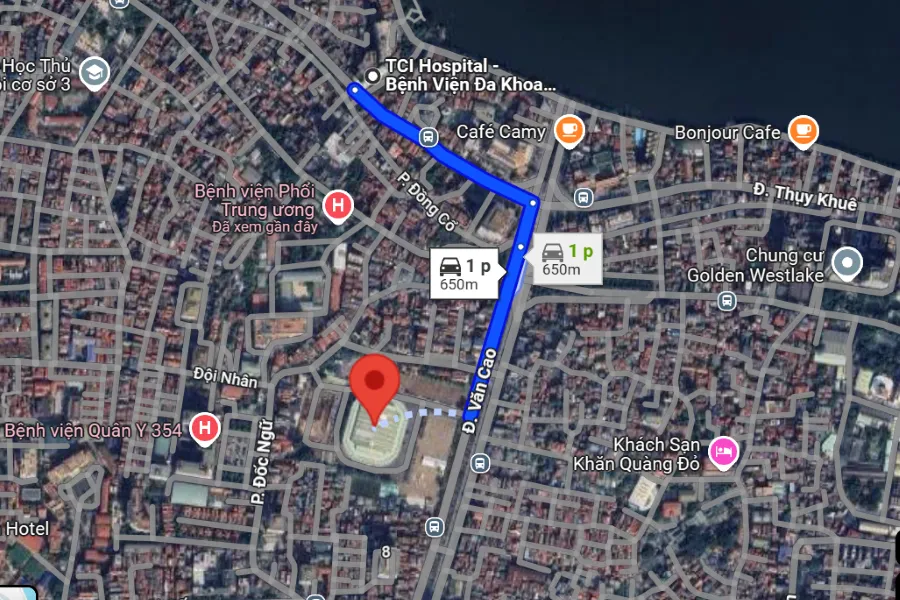900x600 pixels.
Task: Open the TCI Hospital origin marker
Action: [x=373, y=76]
